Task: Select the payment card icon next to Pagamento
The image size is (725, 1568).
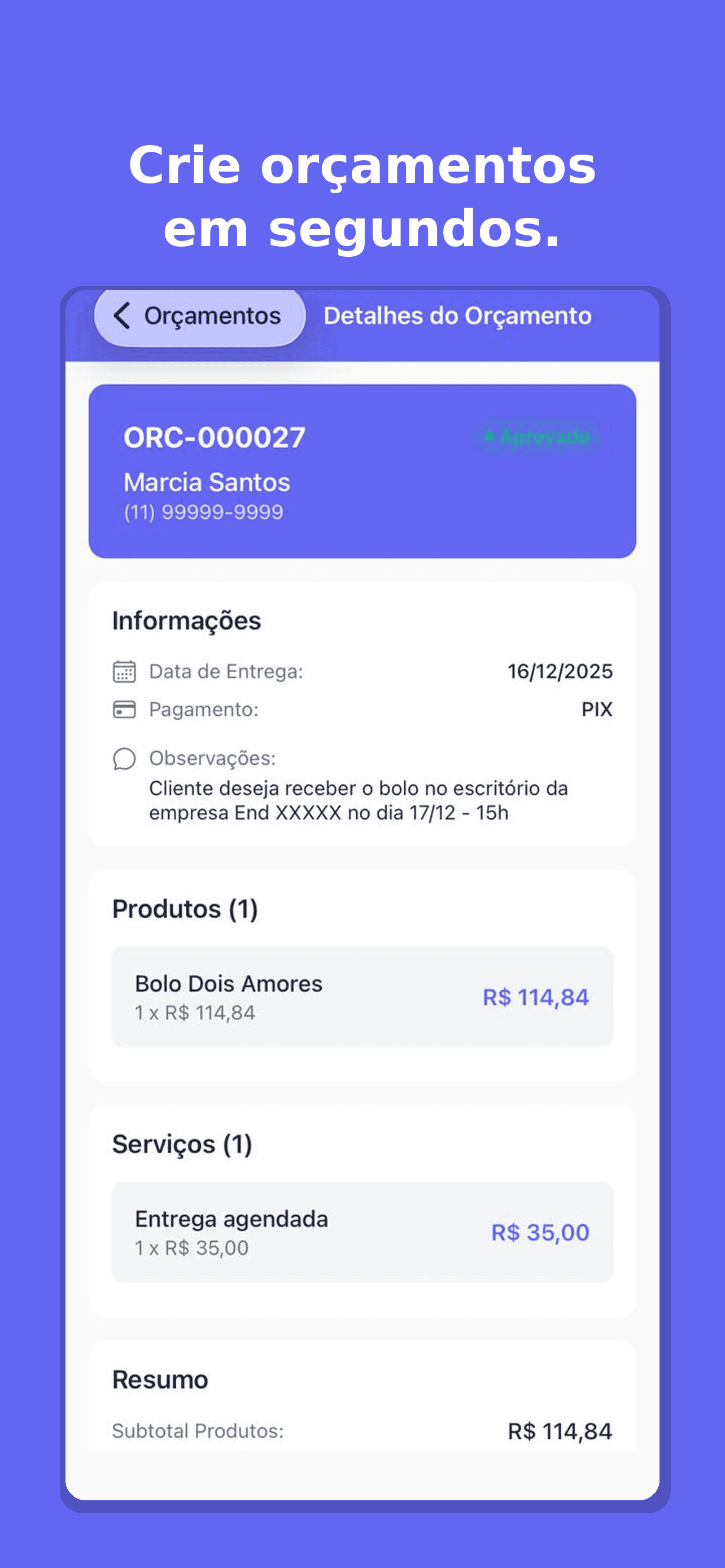Action: coord(124,709)
